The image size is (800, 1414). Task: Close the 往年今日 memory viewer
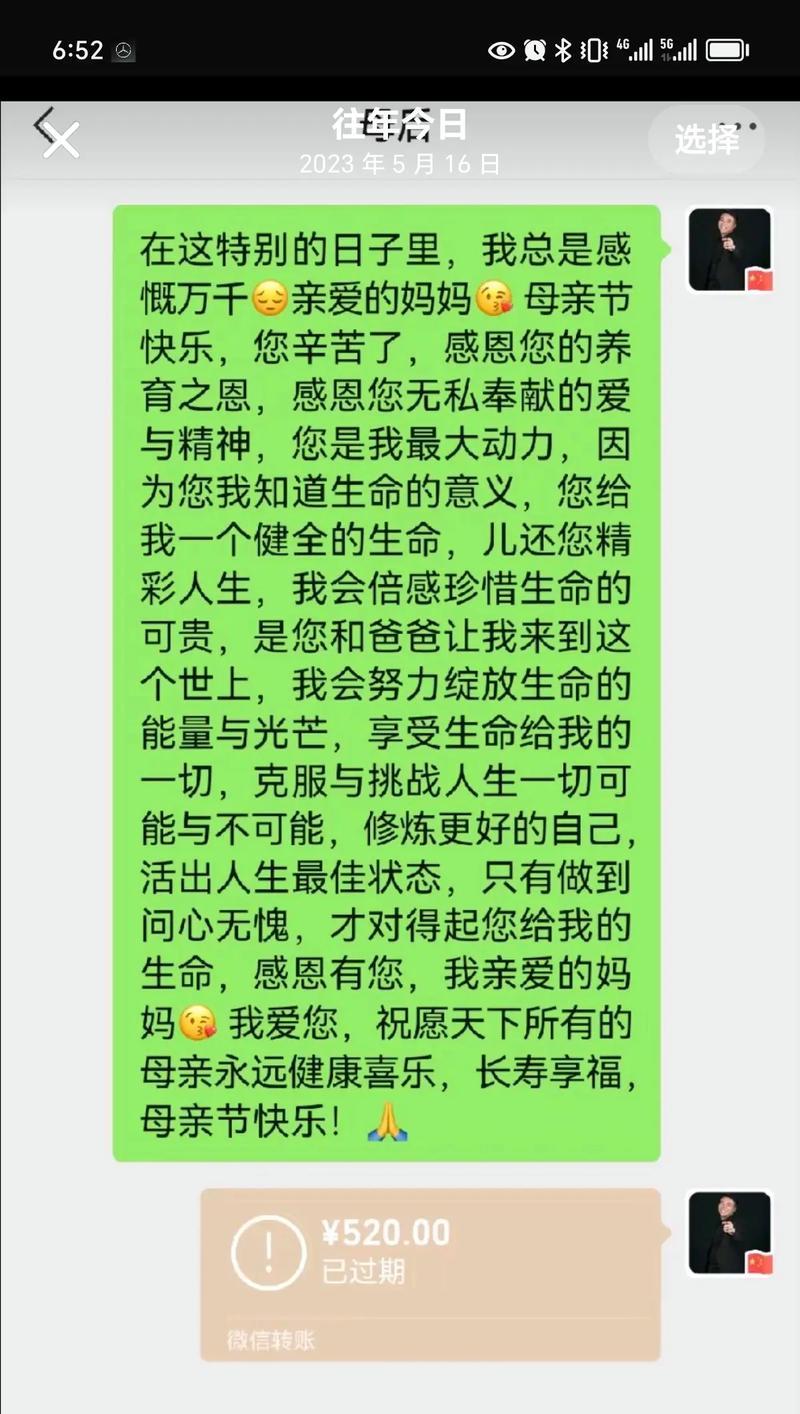pos(61,140)
